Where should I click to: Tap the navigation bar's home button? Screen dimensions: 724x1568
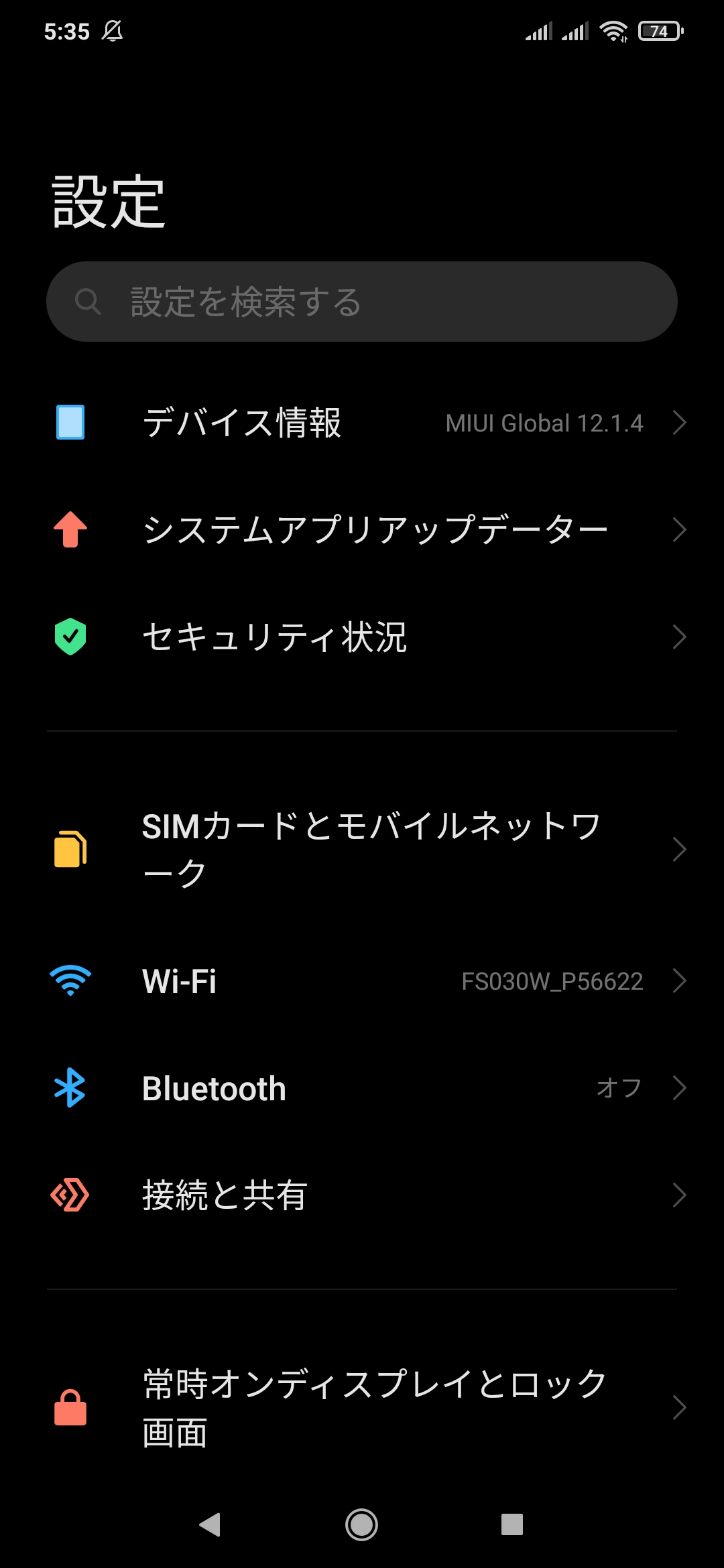(362, 1524)
